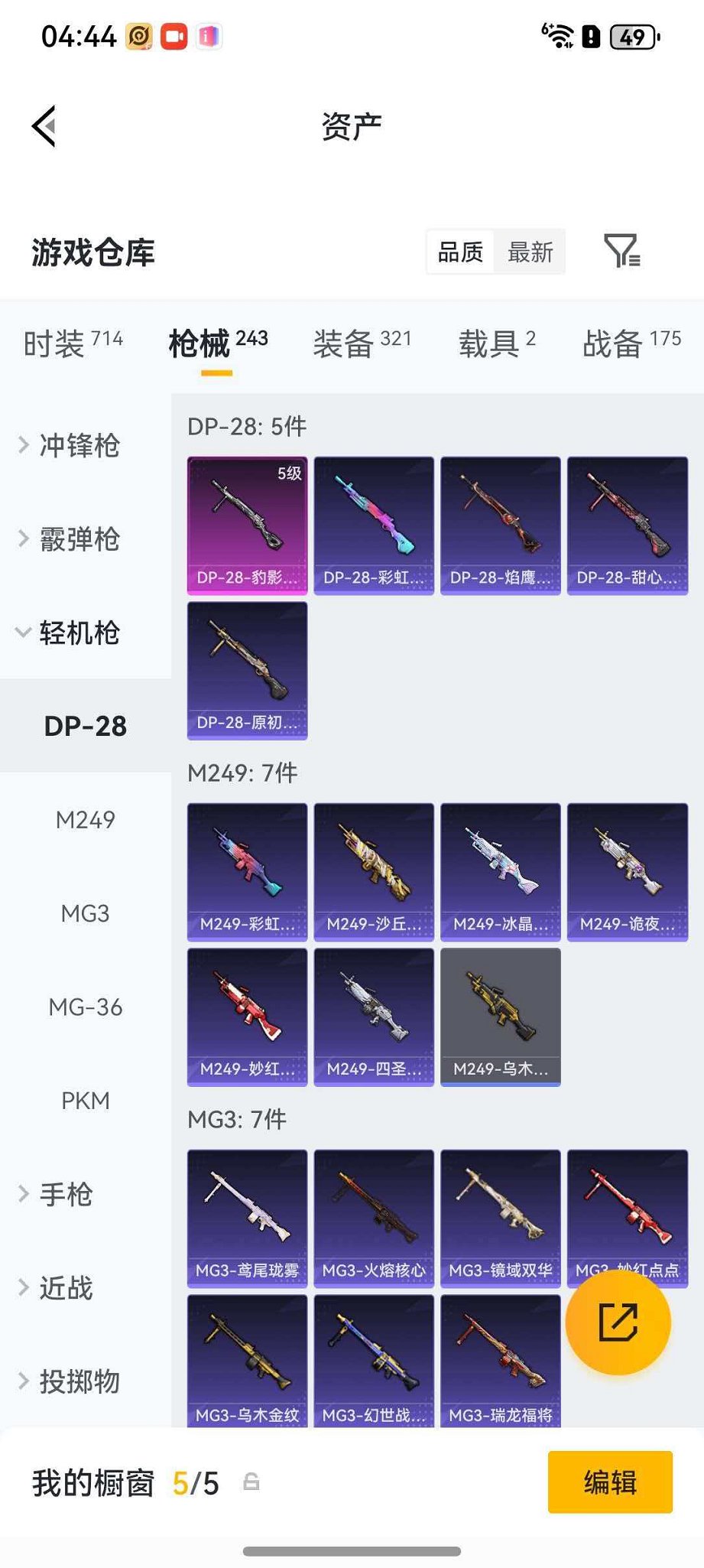Expand the 霰弹枪 category
704x1568 pixels.
pyautogui.click(x=79, y=539)
